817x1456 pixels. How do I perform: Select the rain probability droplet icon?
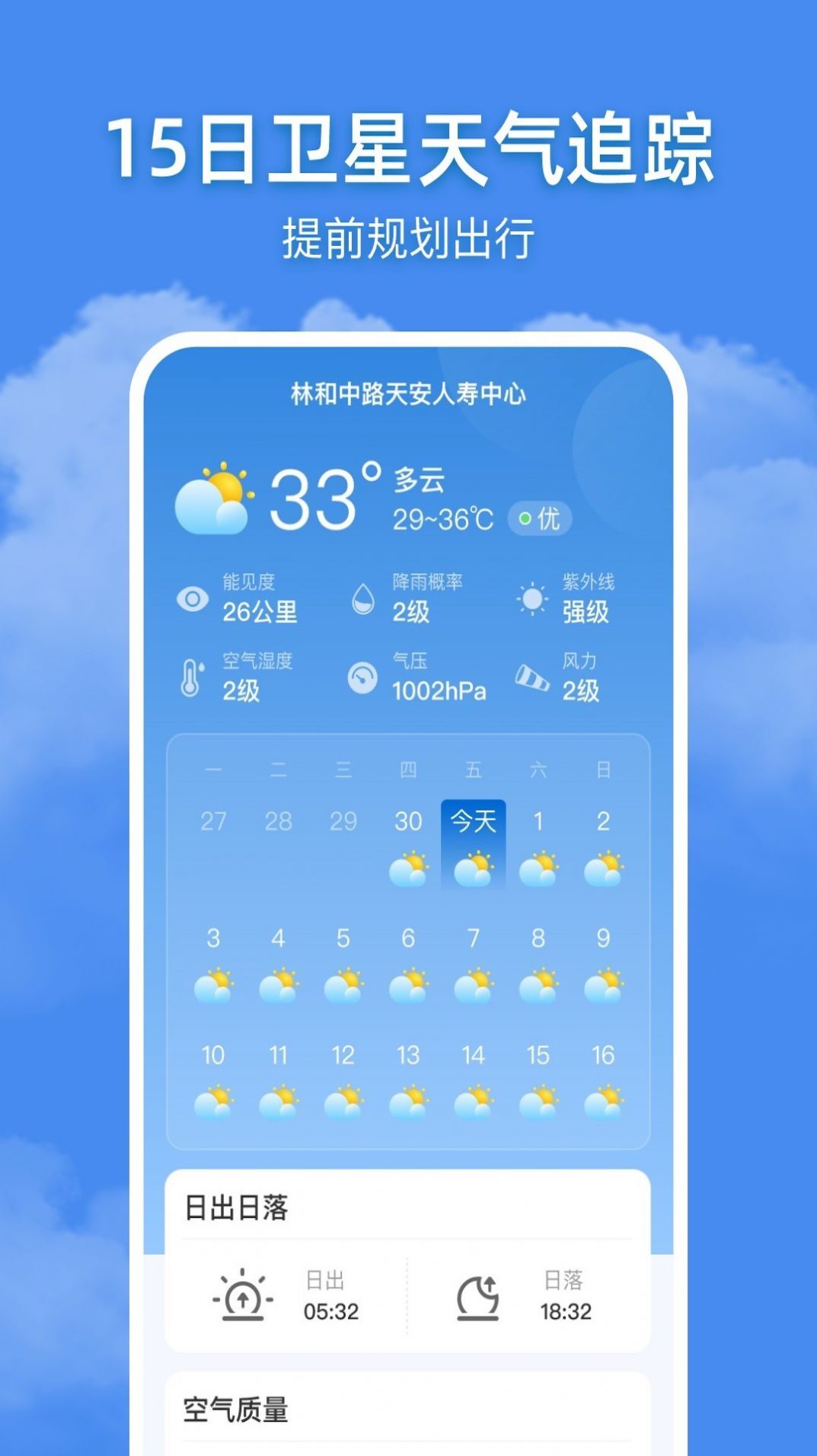pyautogui.click(x=363, y=601)
